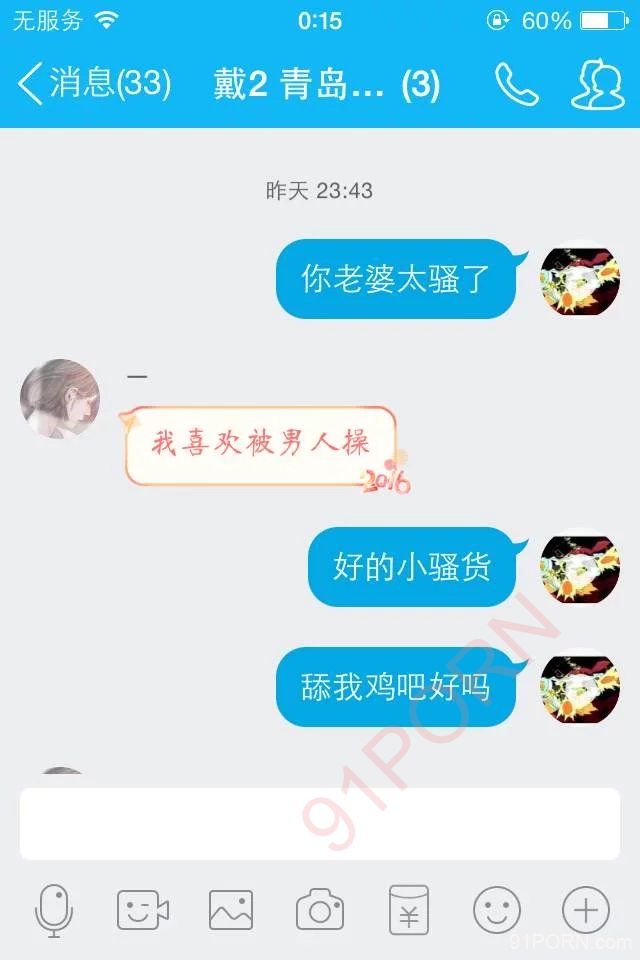Record a voice message with the microphone
Viewport: 640px width, 960px height.
click(x=54, y=910)
